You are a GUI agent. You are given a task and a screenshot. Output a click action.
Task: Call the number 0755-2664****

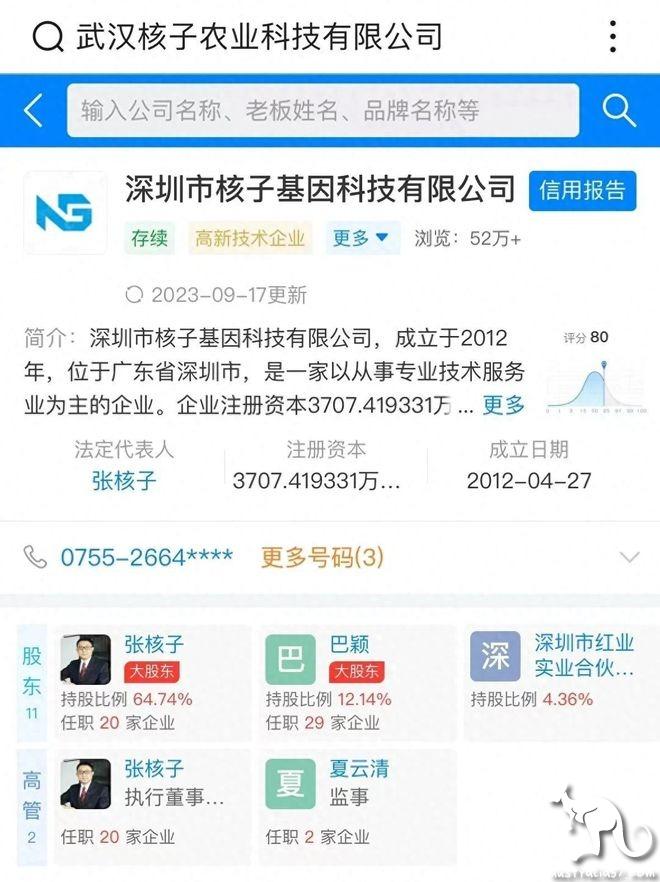pos(146,557)
